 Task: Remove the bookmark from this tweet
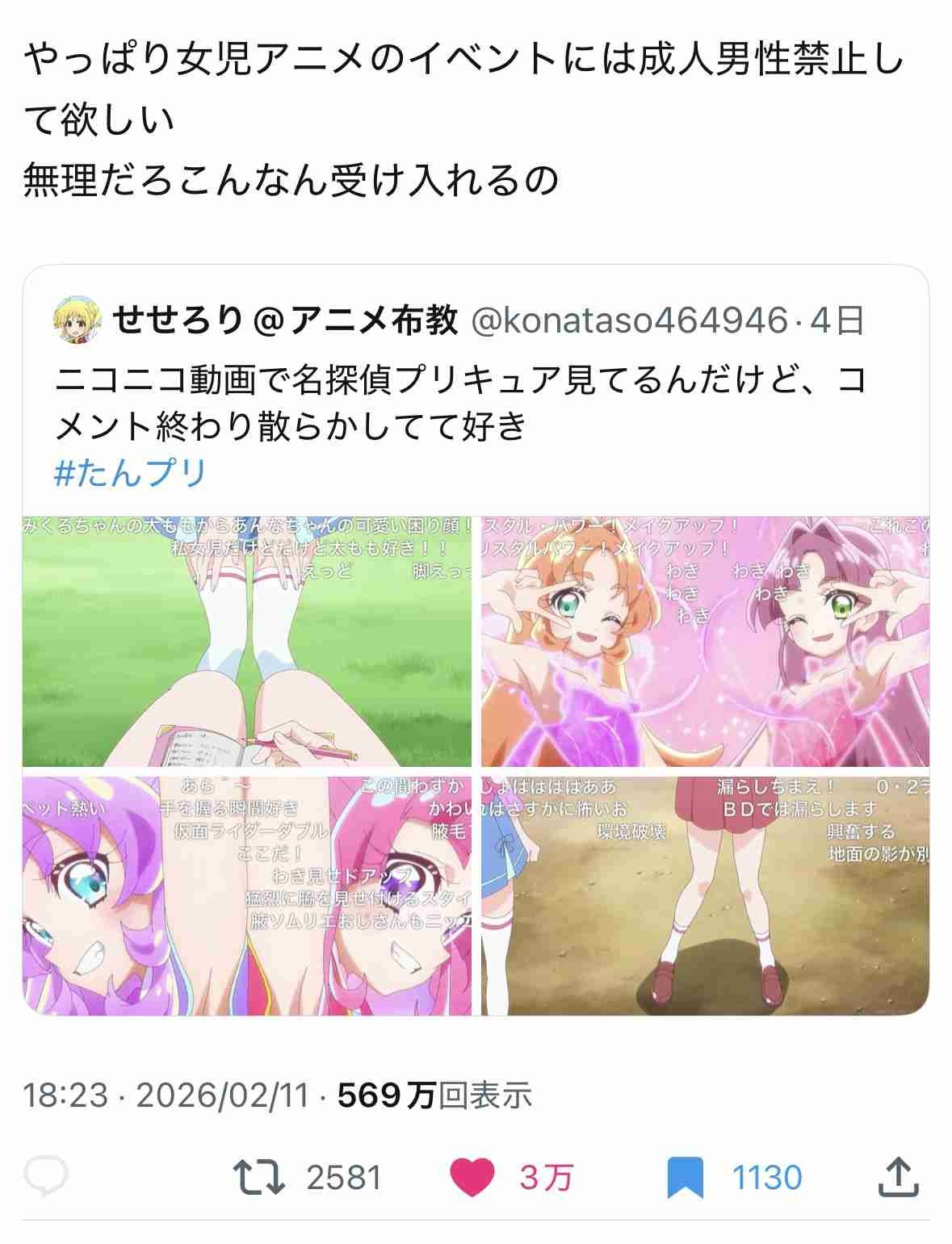click(x=686, y=1176)
